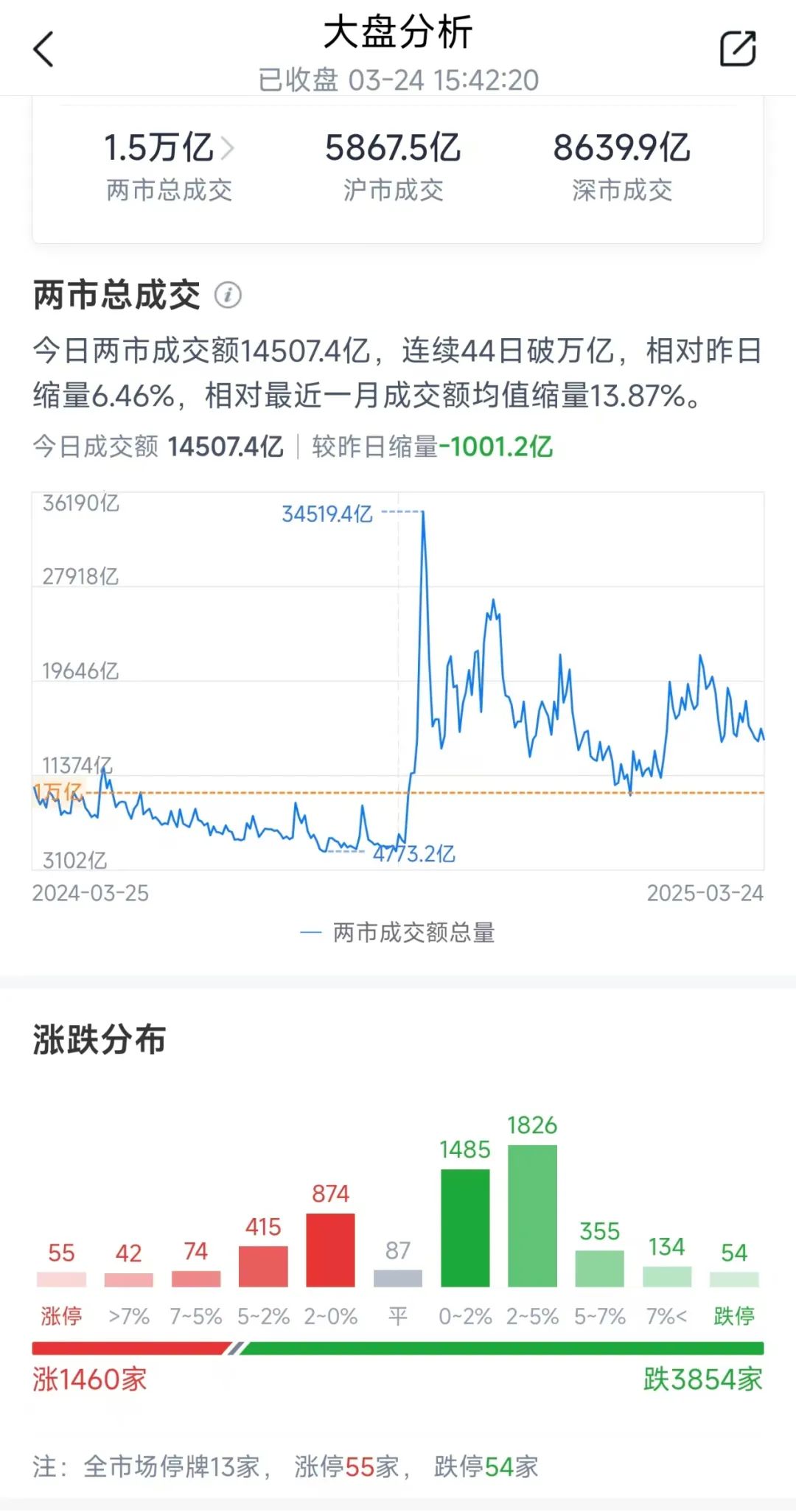The image size is (796, 1512).
Task: Click the 深市成交 8639.9亿 value
Action: tap(623, 146)
